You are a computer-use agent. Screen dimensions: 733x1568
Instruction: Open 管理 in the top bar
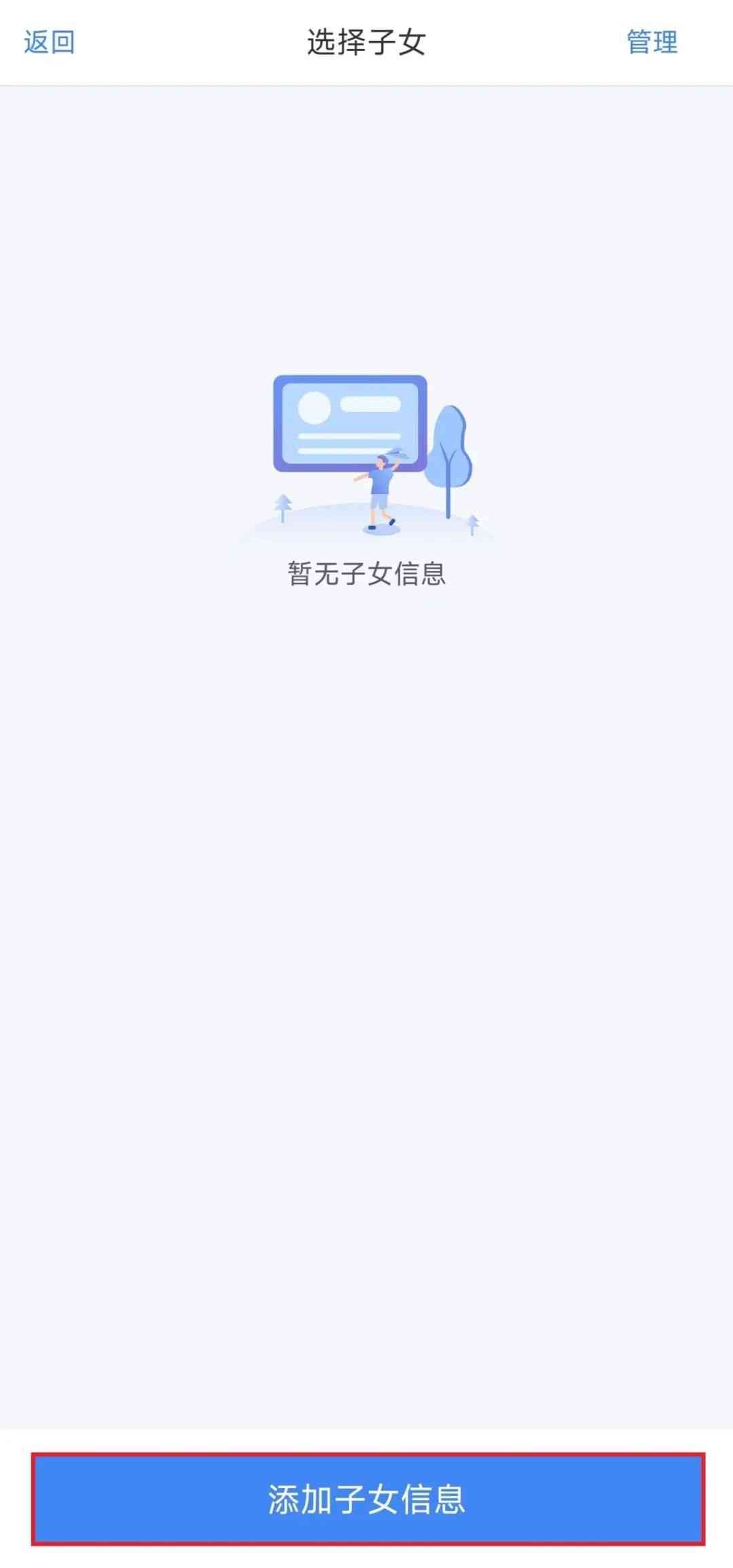coord(652,42)
